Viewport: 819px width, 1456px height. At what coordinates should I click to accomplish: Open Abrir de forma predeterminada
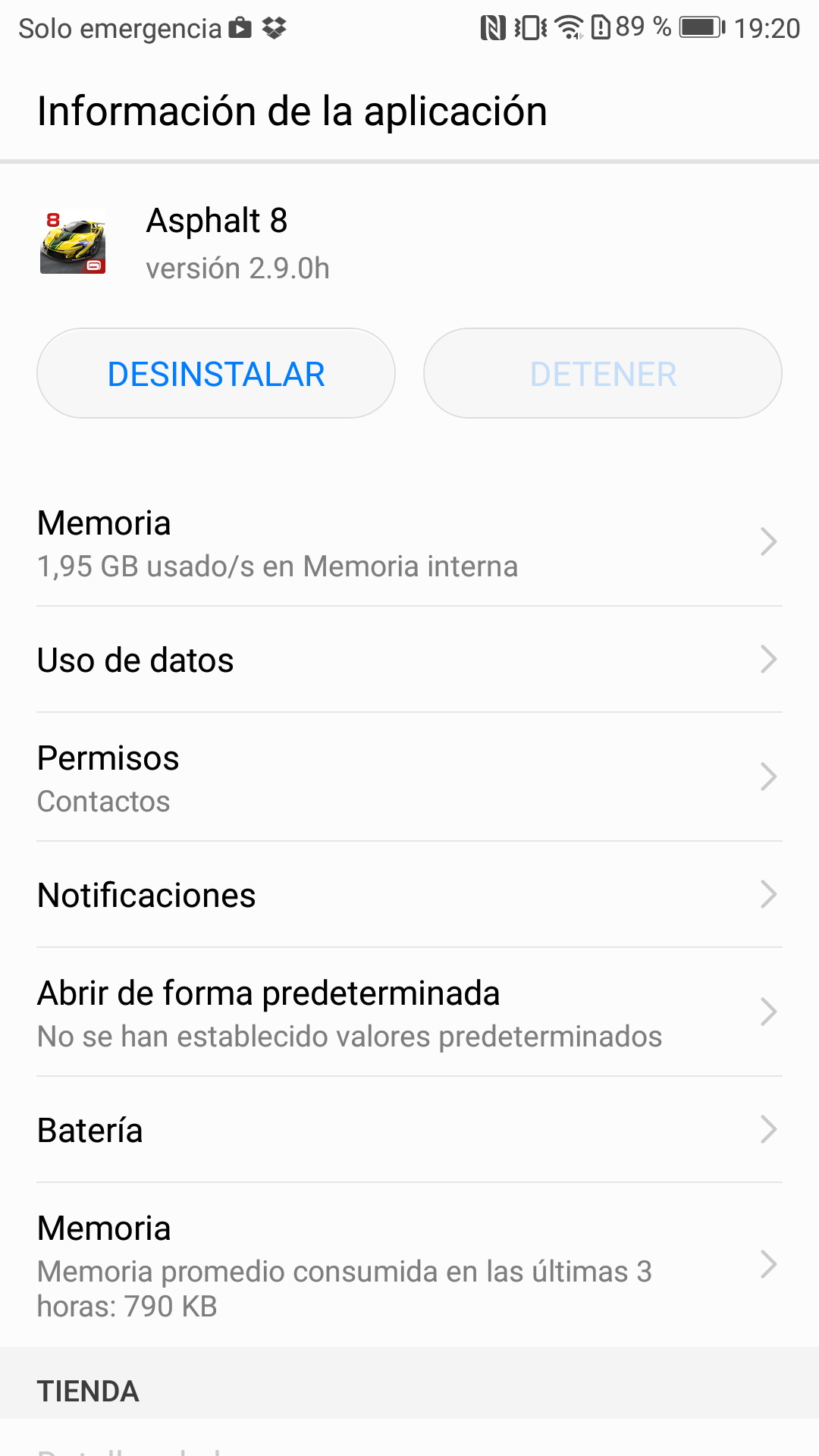pos(409,1013)
